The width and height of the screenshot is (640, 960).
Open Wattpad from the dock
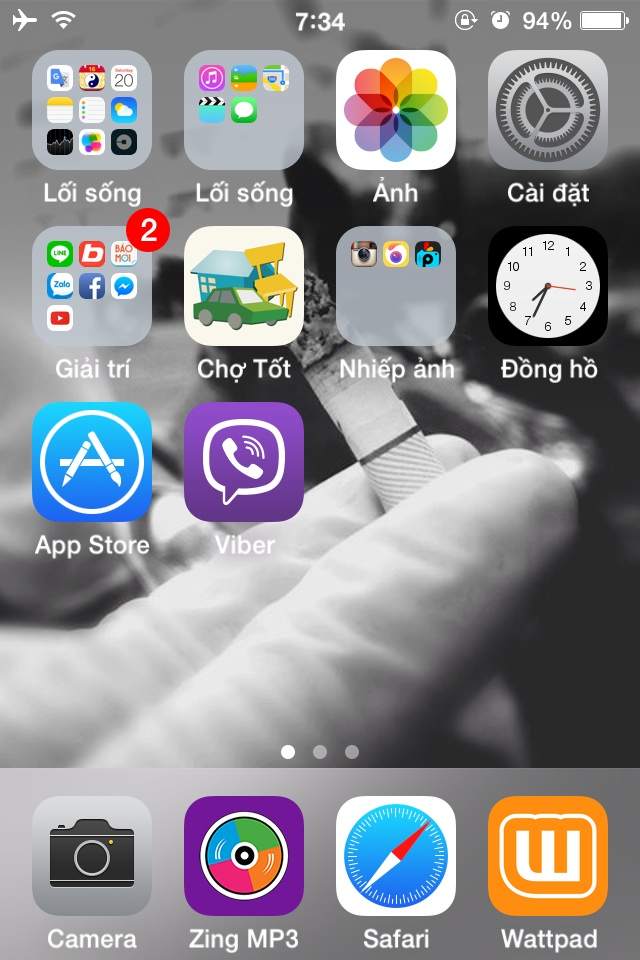(x=548, y=856)
